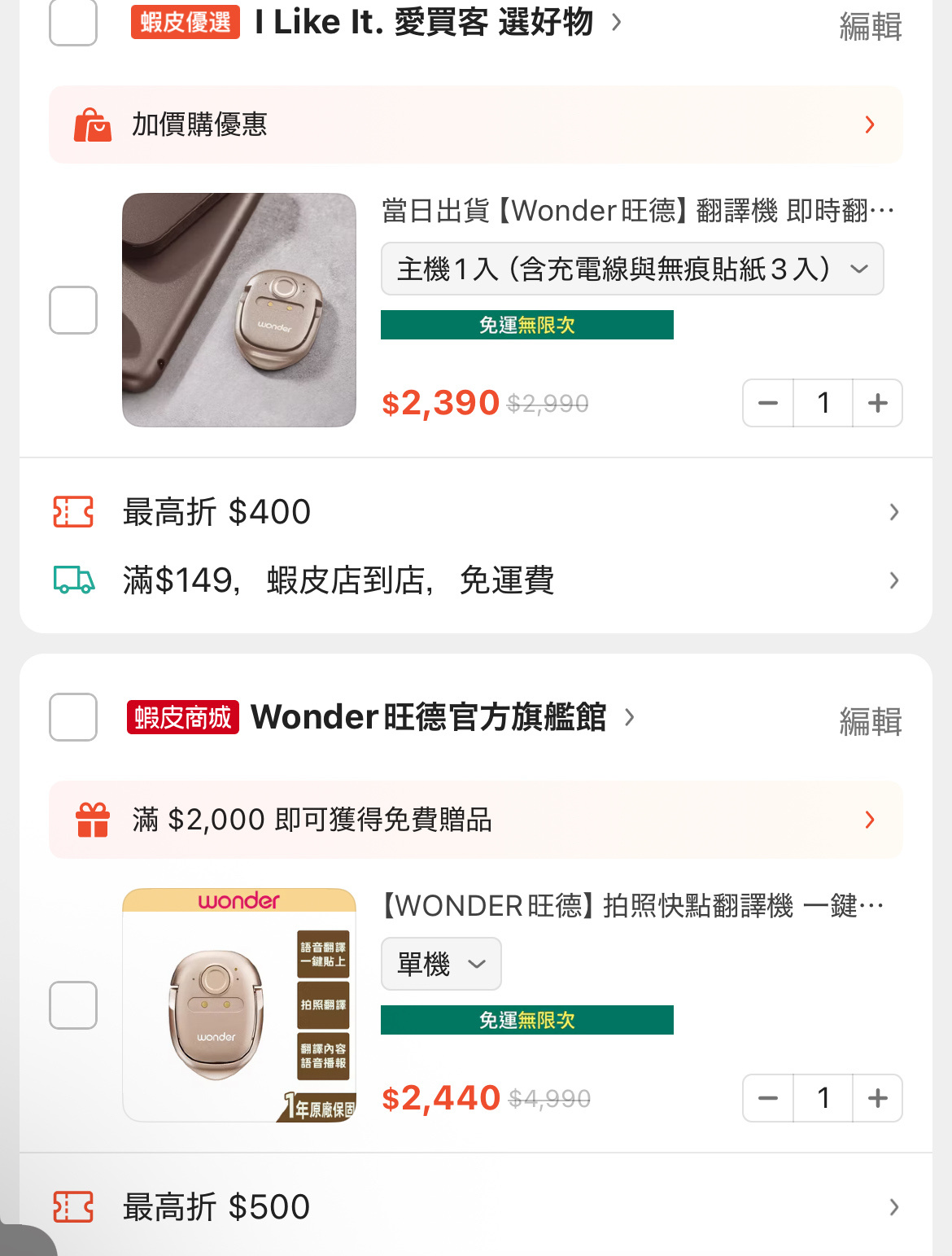This screenshot has width=952, height=1256.
Task: Open 單機 variation dropdown
Action: [441, 964]
